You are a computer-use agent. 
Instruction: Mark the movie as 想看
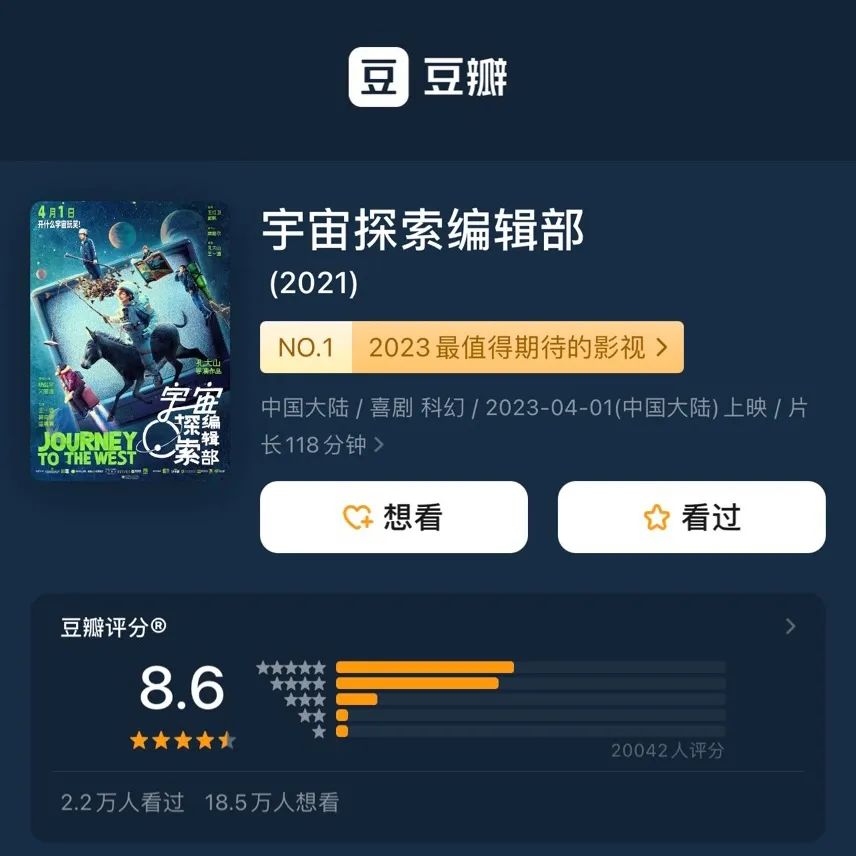pyautogui.click(x=393, y=517)
